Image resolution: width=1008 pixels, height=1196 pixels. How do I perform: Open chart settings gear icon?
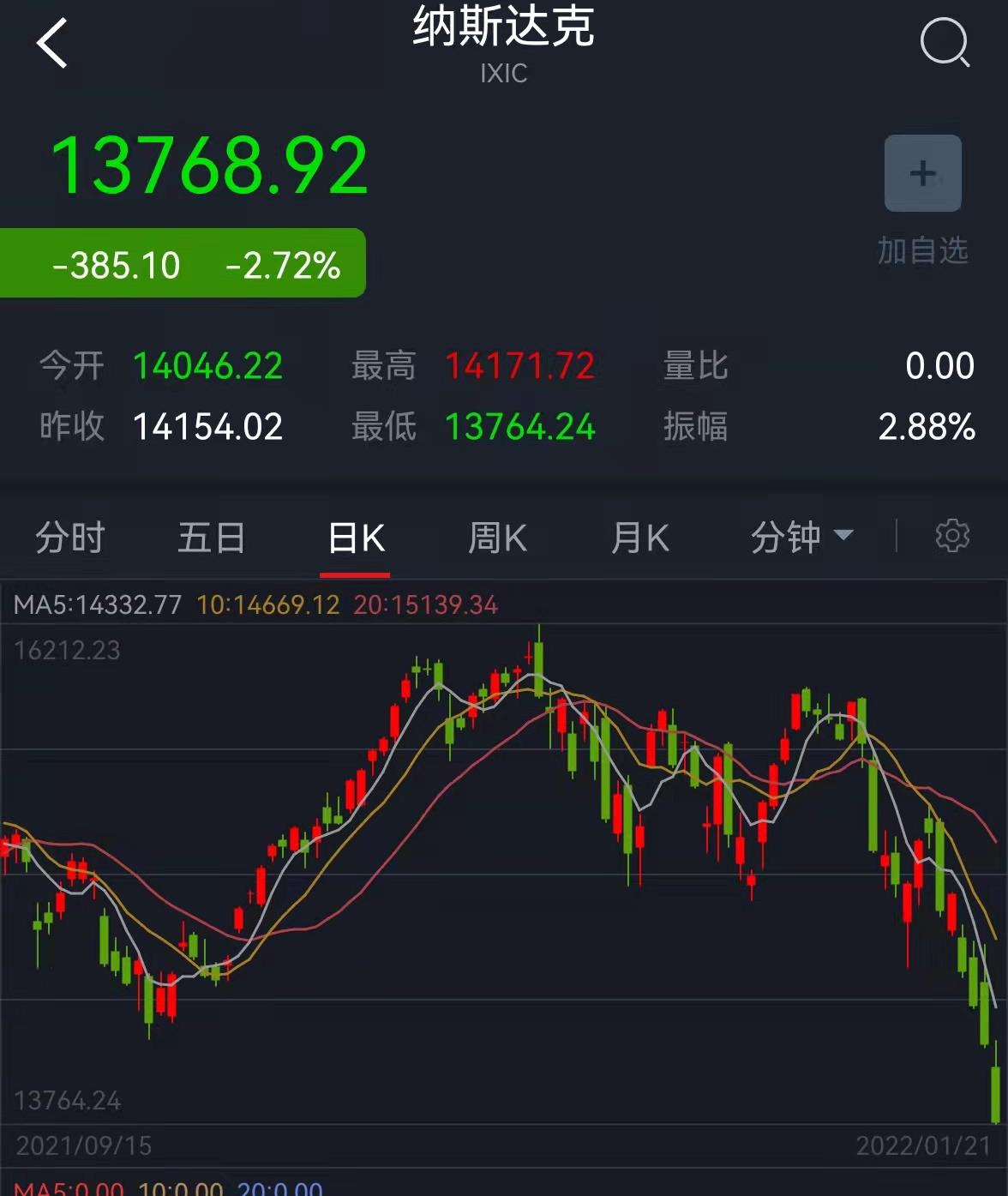(x=951, y=536)
